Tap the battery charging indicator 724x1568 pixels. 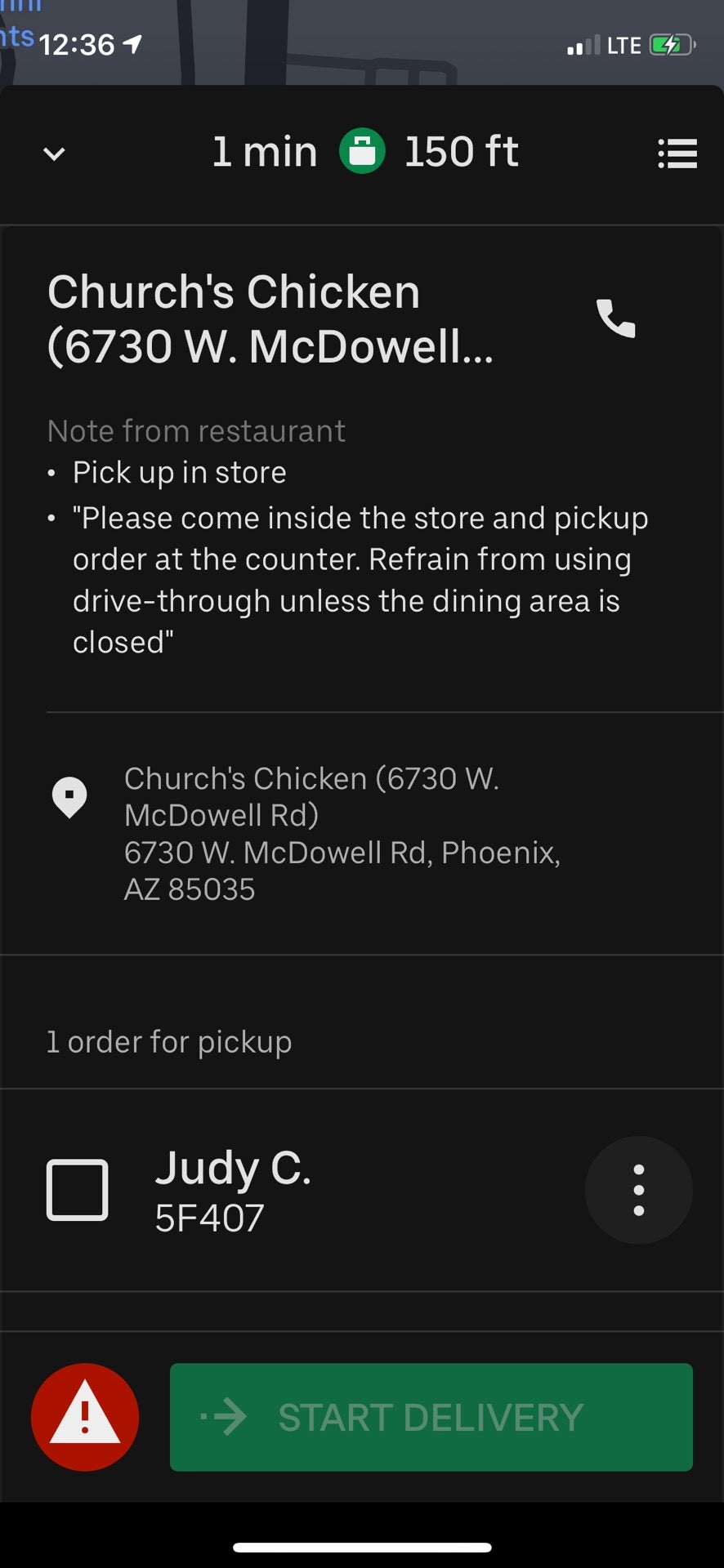pos(668,43)
